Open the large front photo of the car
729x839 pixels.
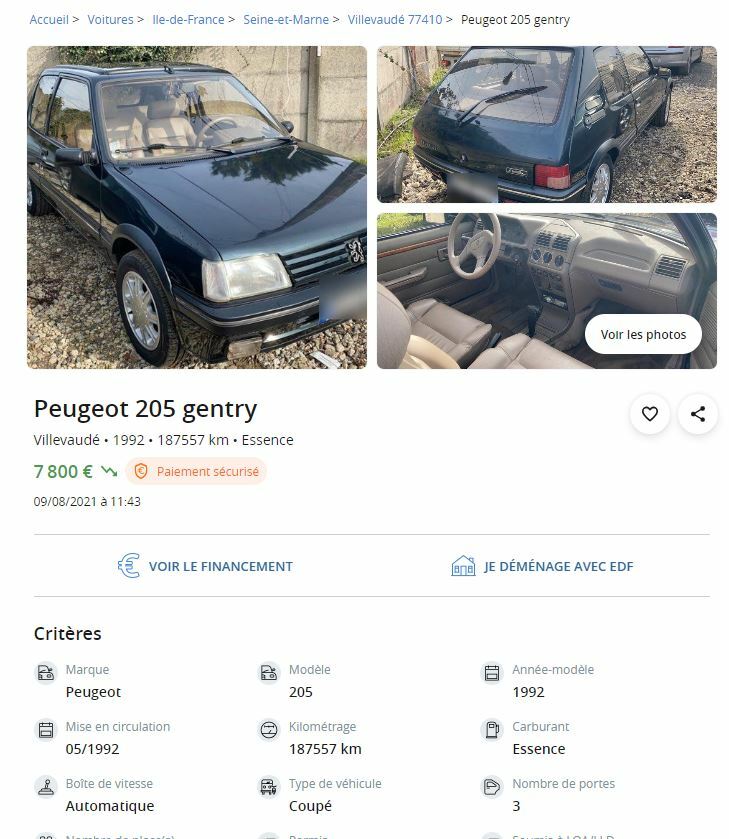point(197,207)
